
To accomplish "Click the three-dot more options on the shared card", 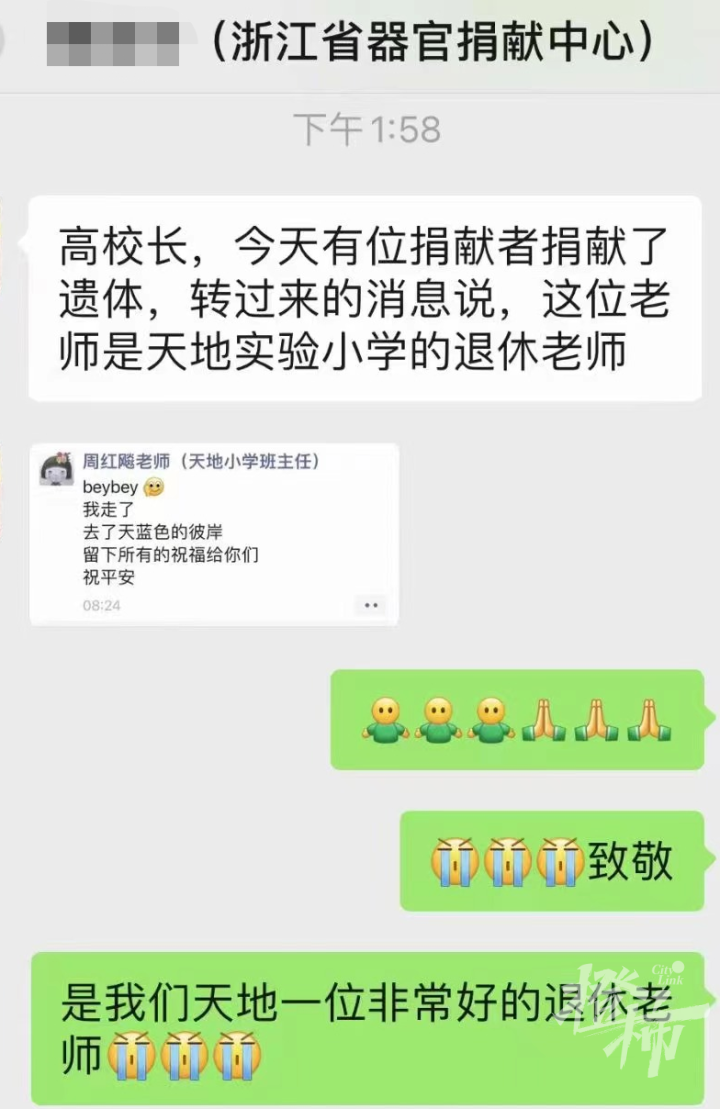I will click(x=370, y=603).
